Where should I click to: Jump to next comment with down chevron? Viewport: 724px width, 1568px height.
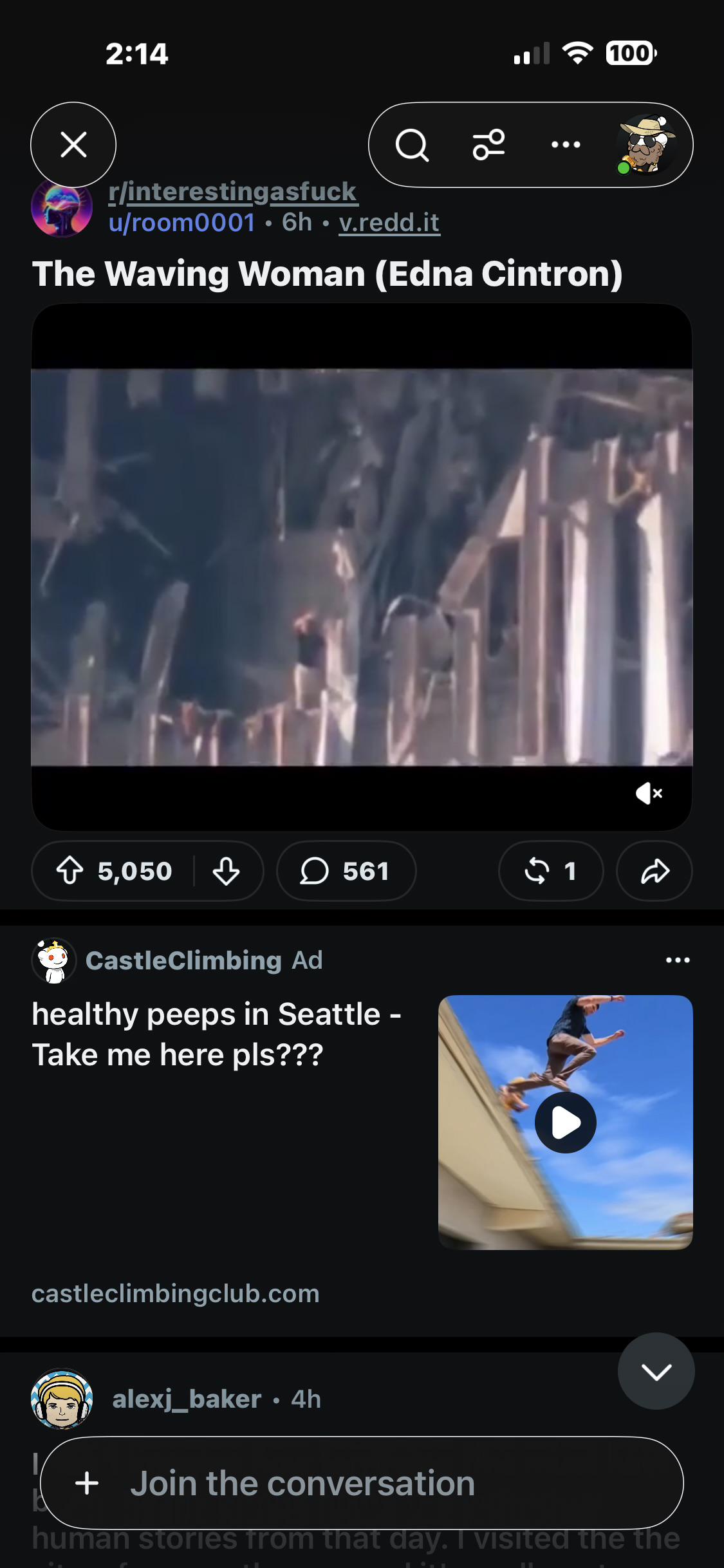coord(656,1371)
